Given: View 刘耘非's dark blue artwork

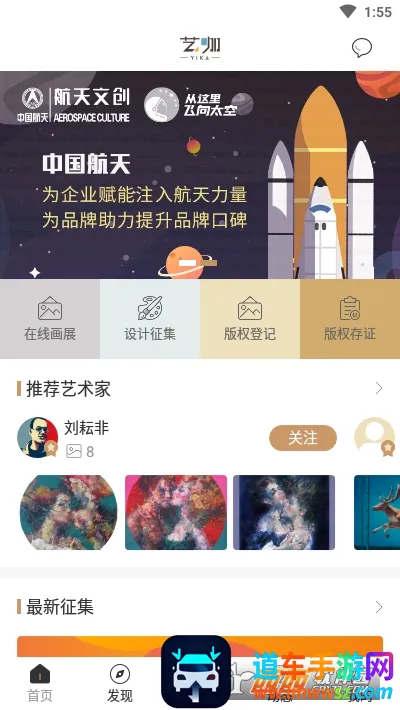Looking at the screenshot, I should coord(284,512).
